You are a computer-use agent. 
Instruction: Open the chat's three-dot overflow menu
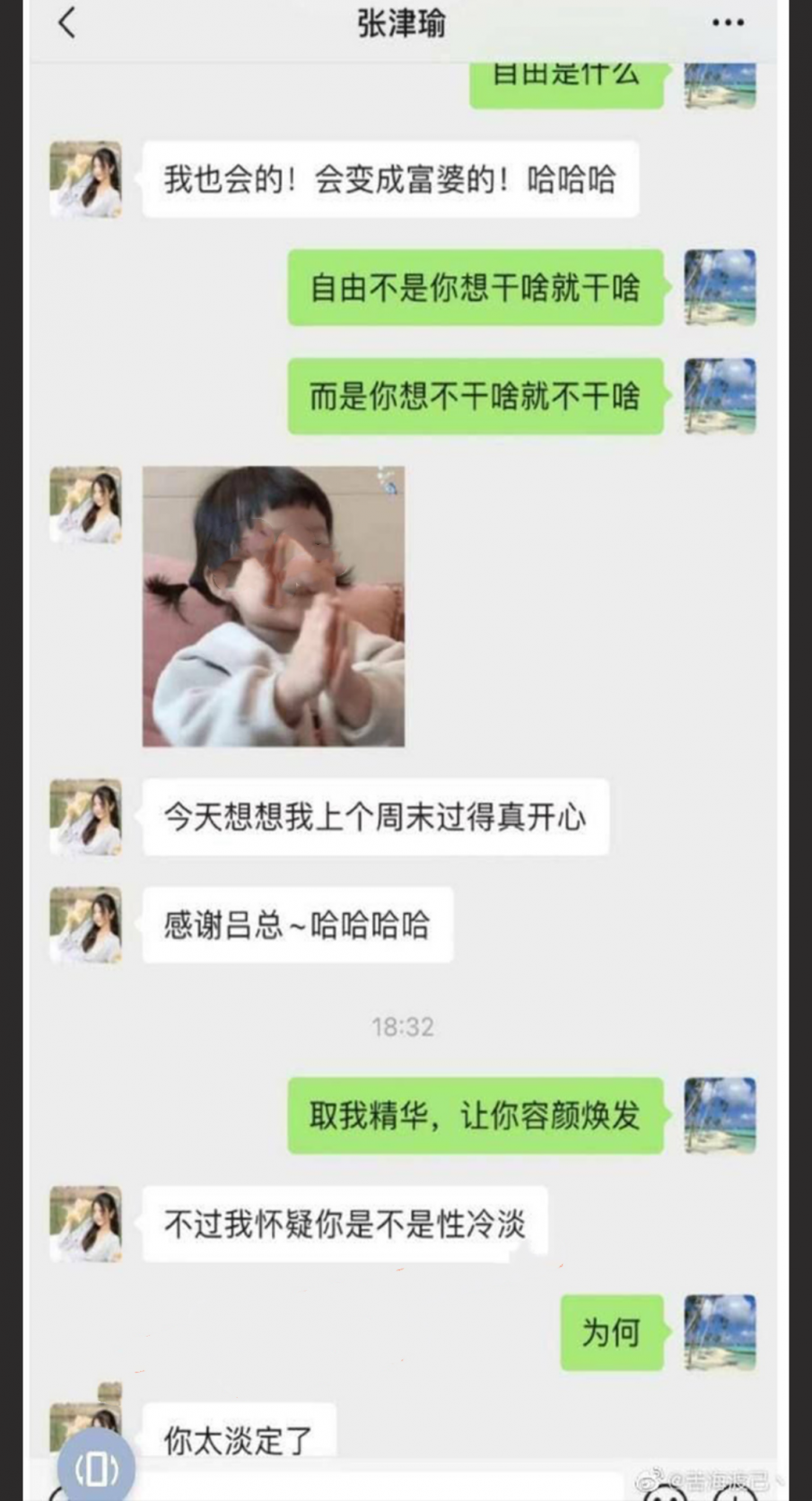click(728, 22)
